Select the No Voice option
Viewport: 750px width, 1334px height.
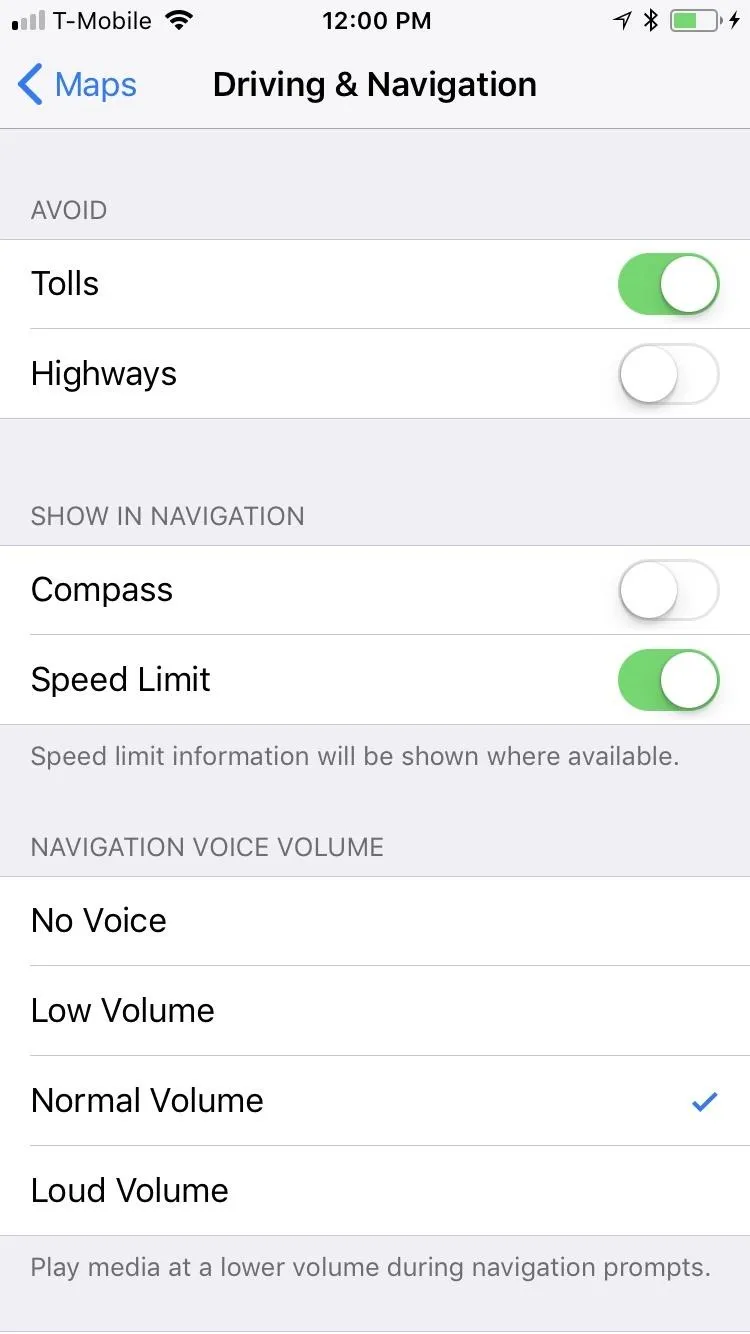click(x=375, y=921)
